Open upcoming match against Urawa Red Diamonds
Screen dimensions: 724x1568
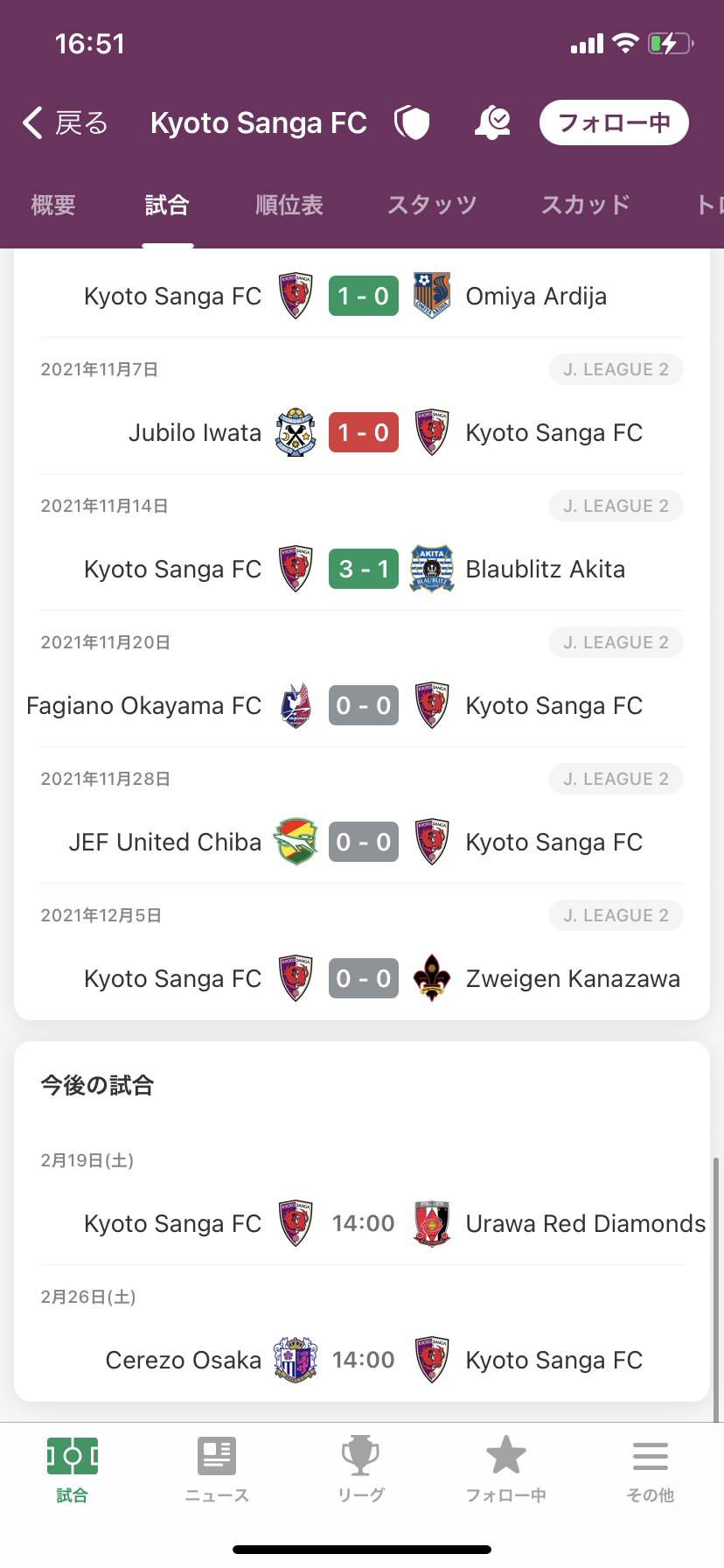point(362,1223)
